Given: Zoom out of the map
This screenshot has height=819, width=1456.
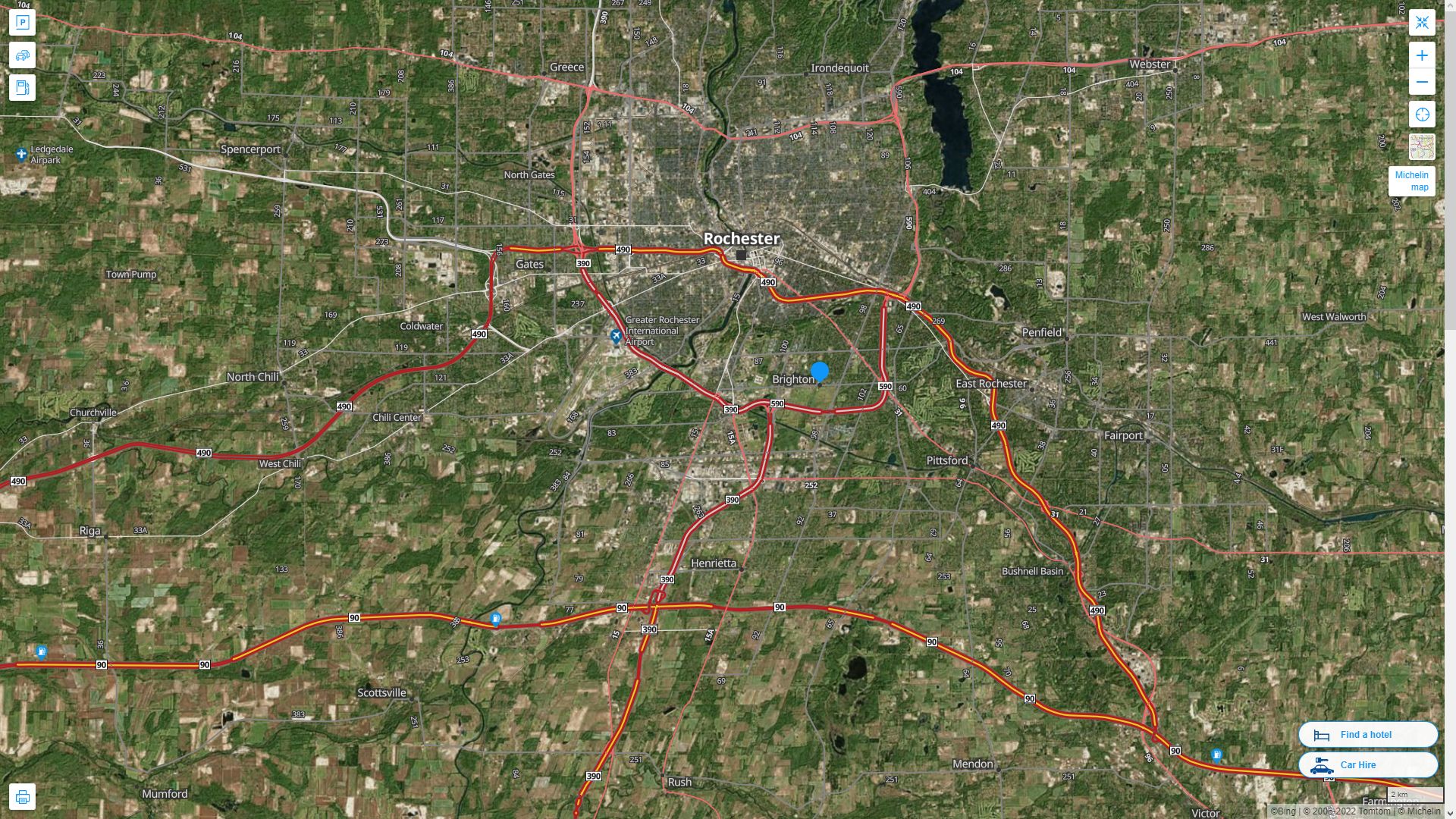Looking at the screenshot, I should pos(1422,82).
